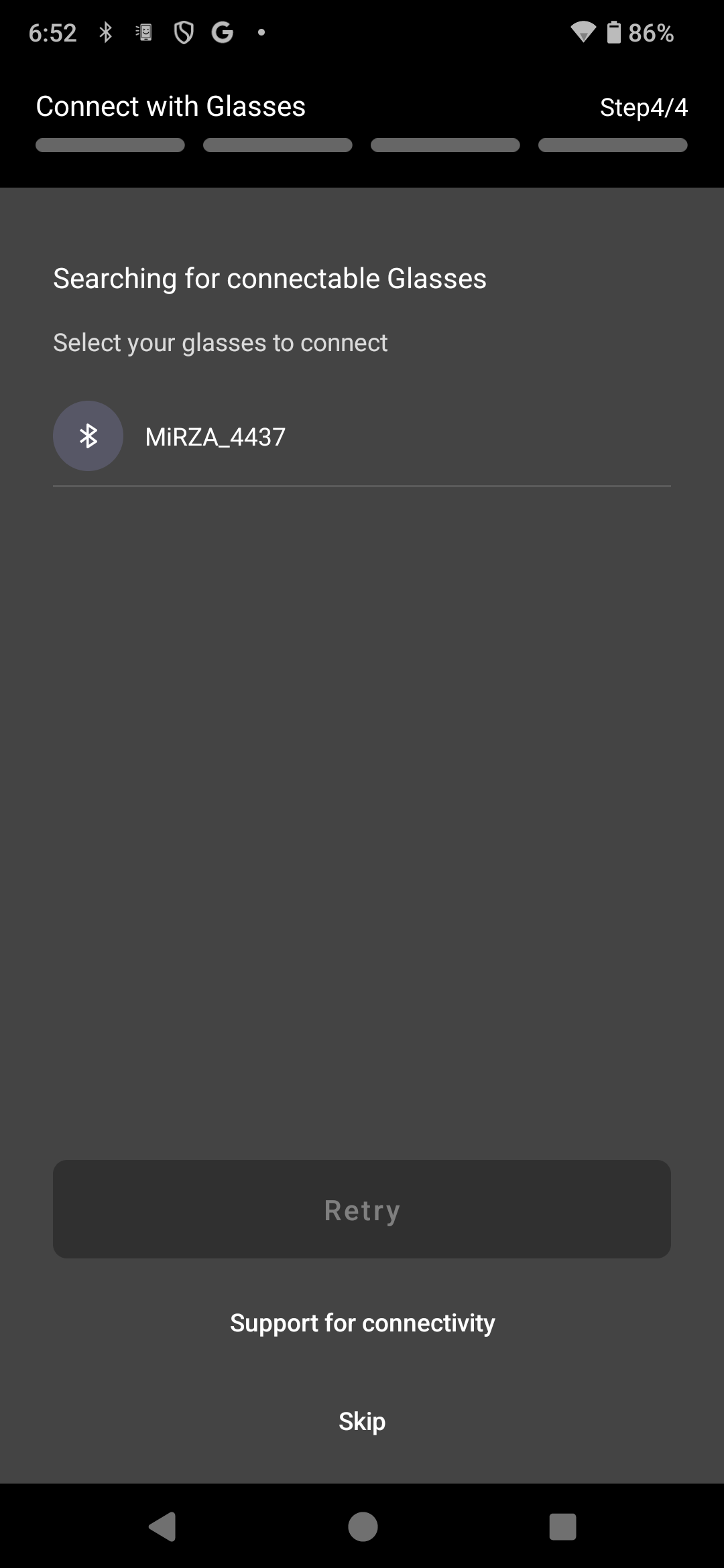Tap the Retry button
The width and height of the screenshot is (724, 1568).
(x=362, y=1210)
